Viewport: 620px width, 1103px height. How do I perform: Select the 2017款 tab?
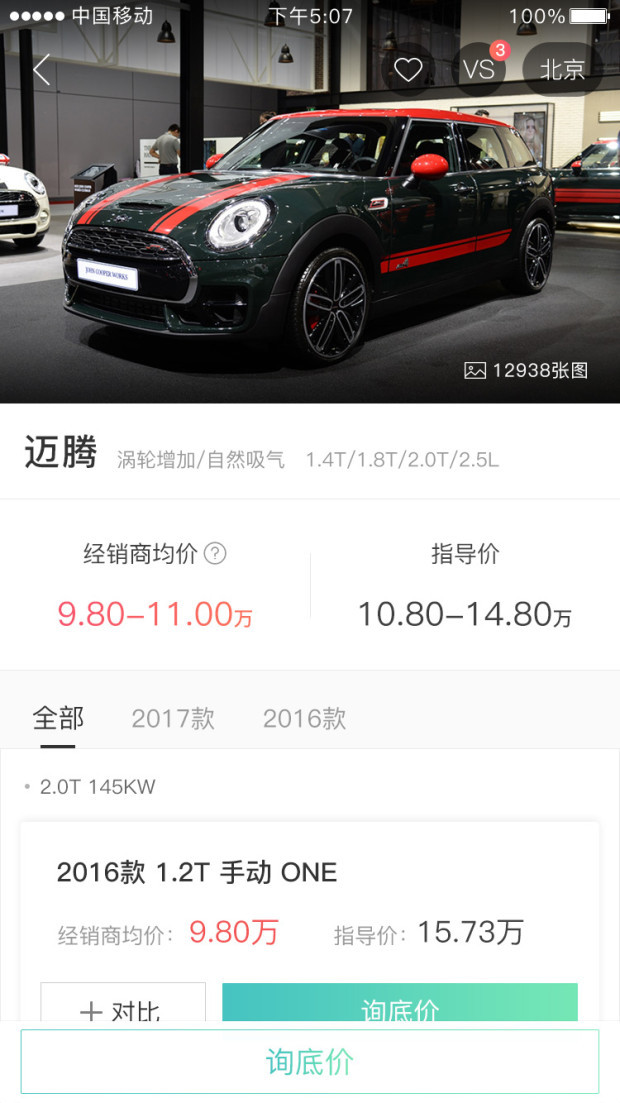point(173,718)
